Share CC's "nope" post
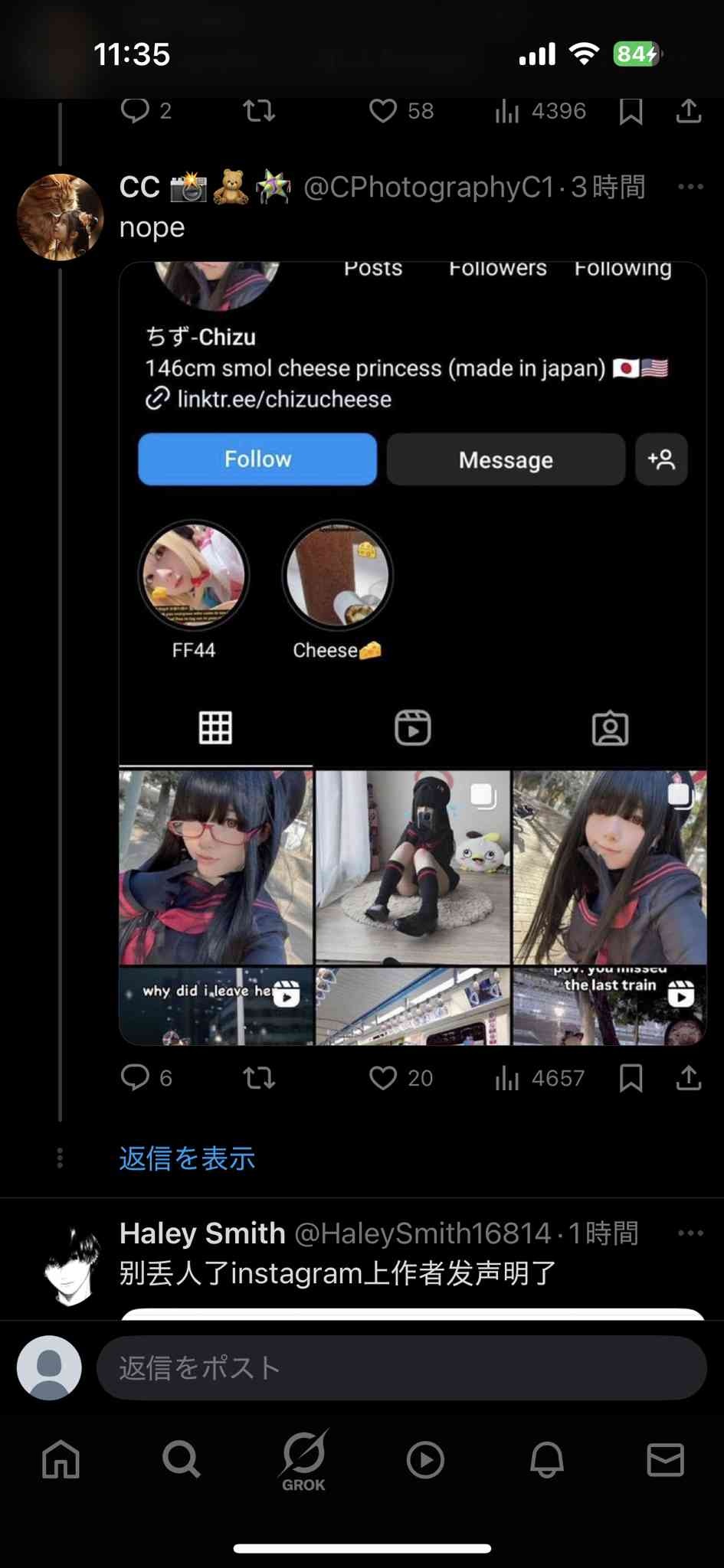The width and height of the screenshot is (724, 1568). 689,1078
